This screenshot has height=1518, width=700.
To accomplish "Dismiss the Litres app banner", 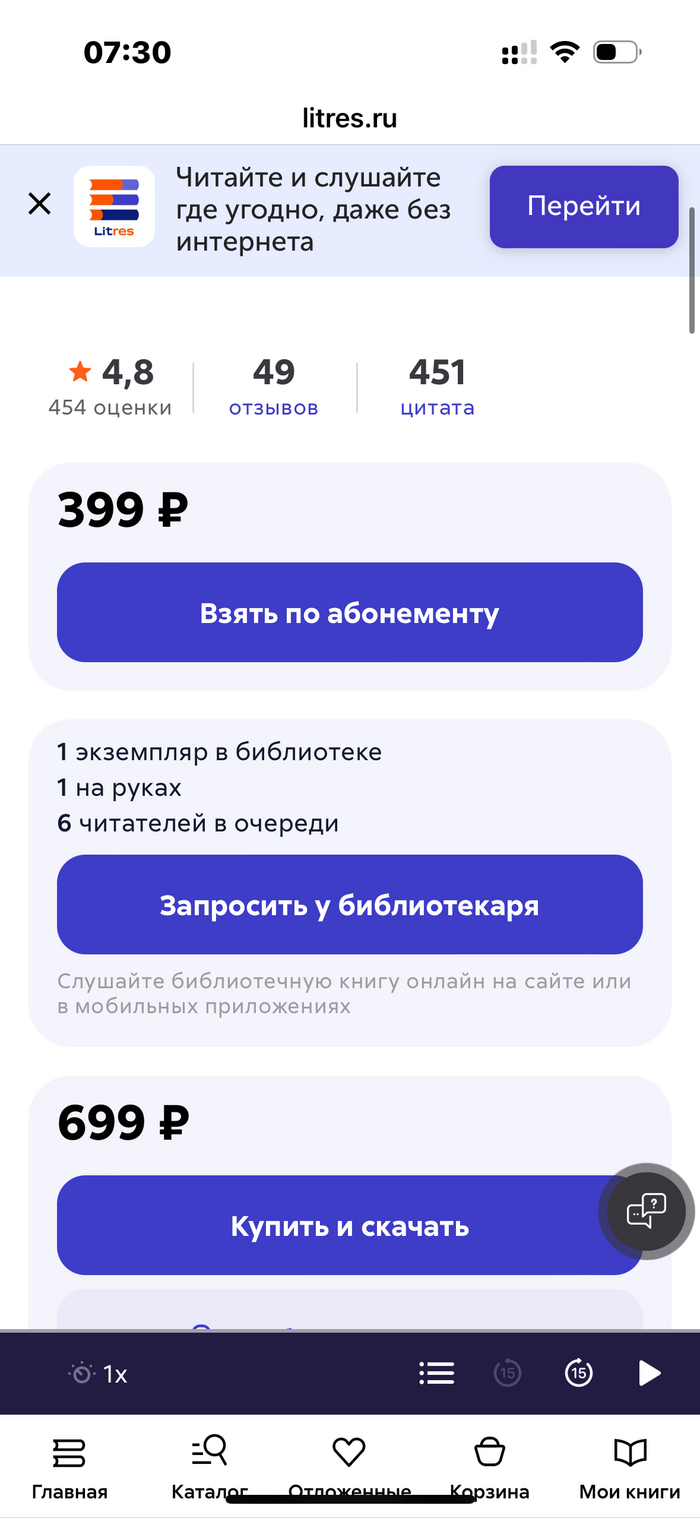I will pos(39,205).
